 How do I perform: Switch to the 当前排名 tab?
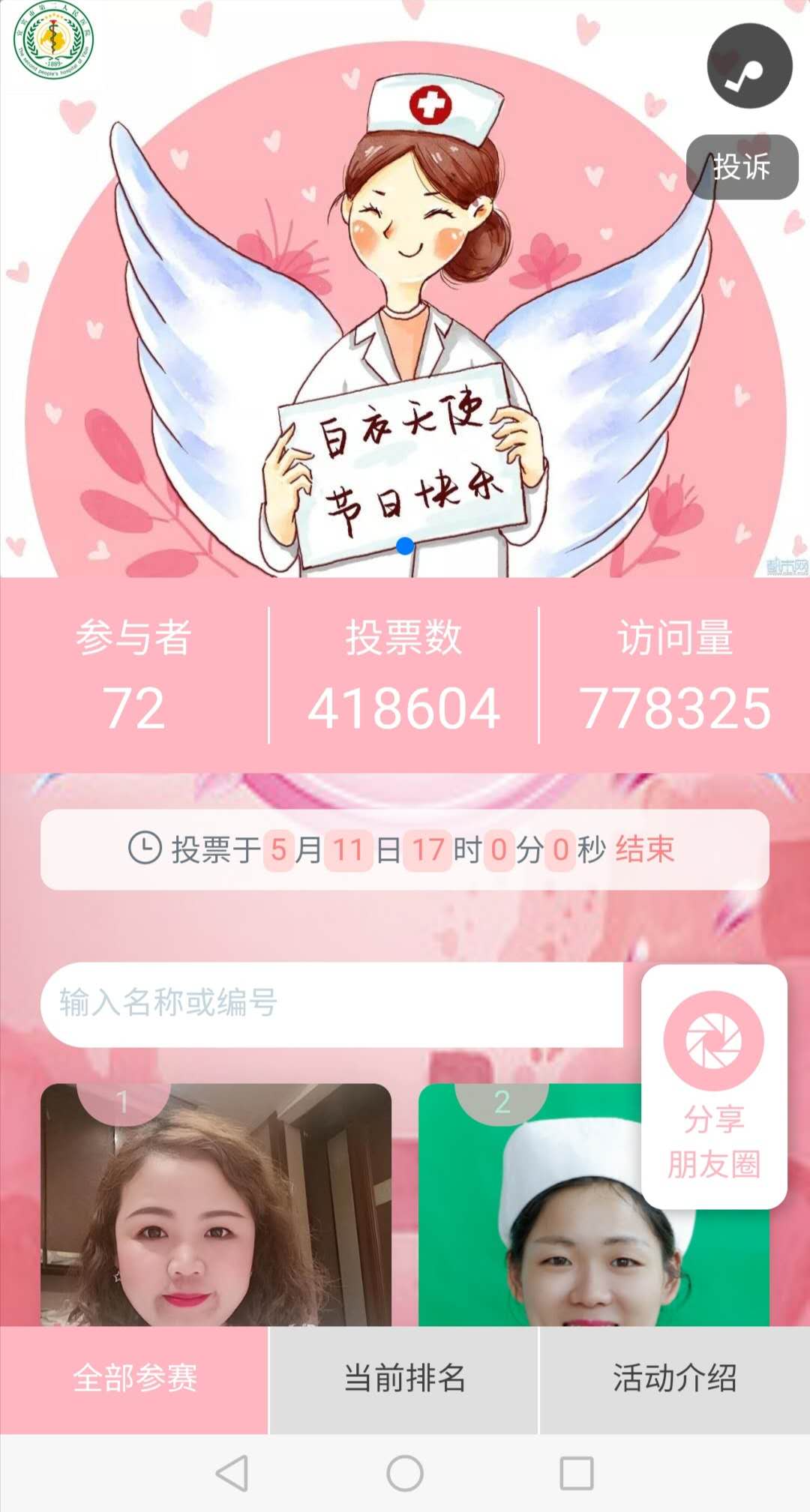[x=404, y=1379]
